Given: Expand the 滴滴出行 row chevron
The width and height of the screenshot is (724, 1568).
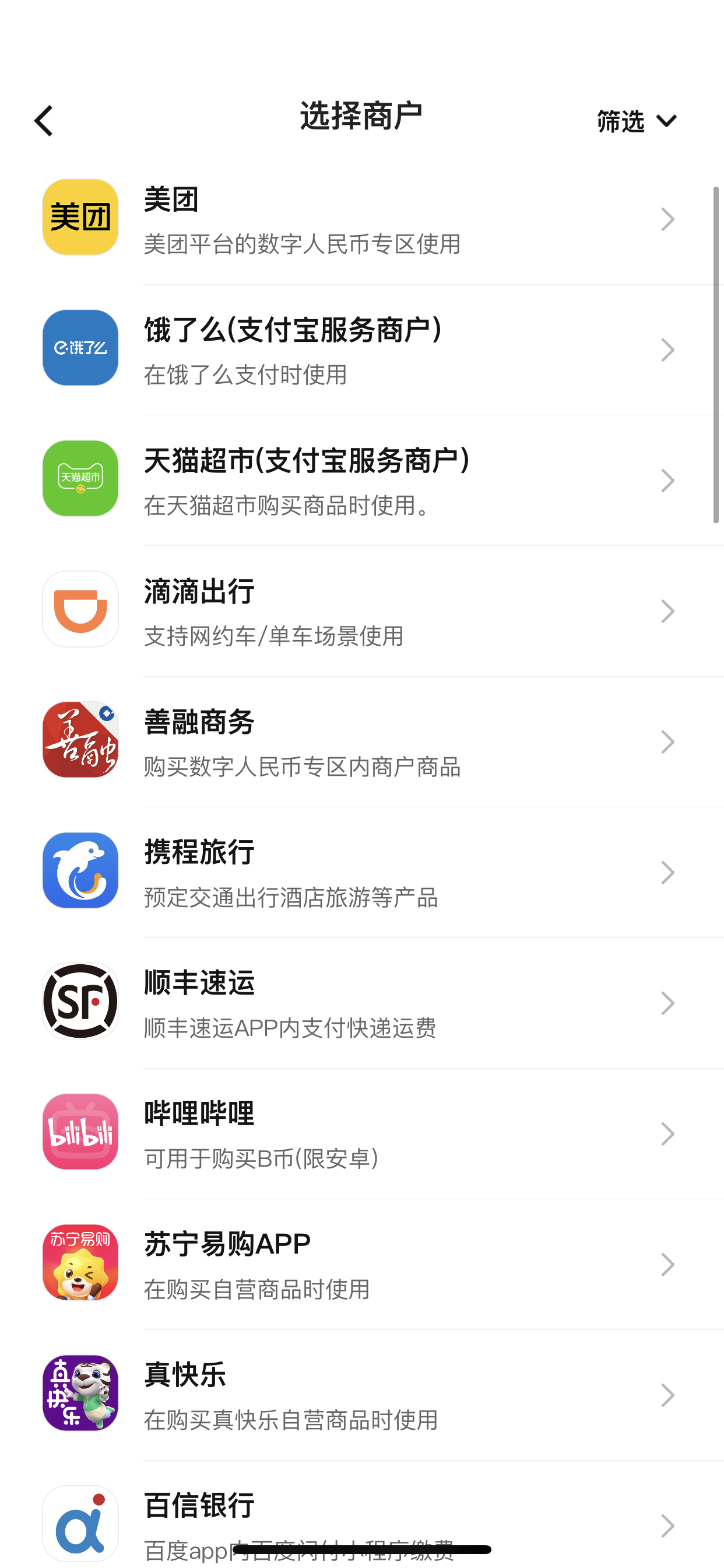Looking at the screenshot, I should click(667, 611).
